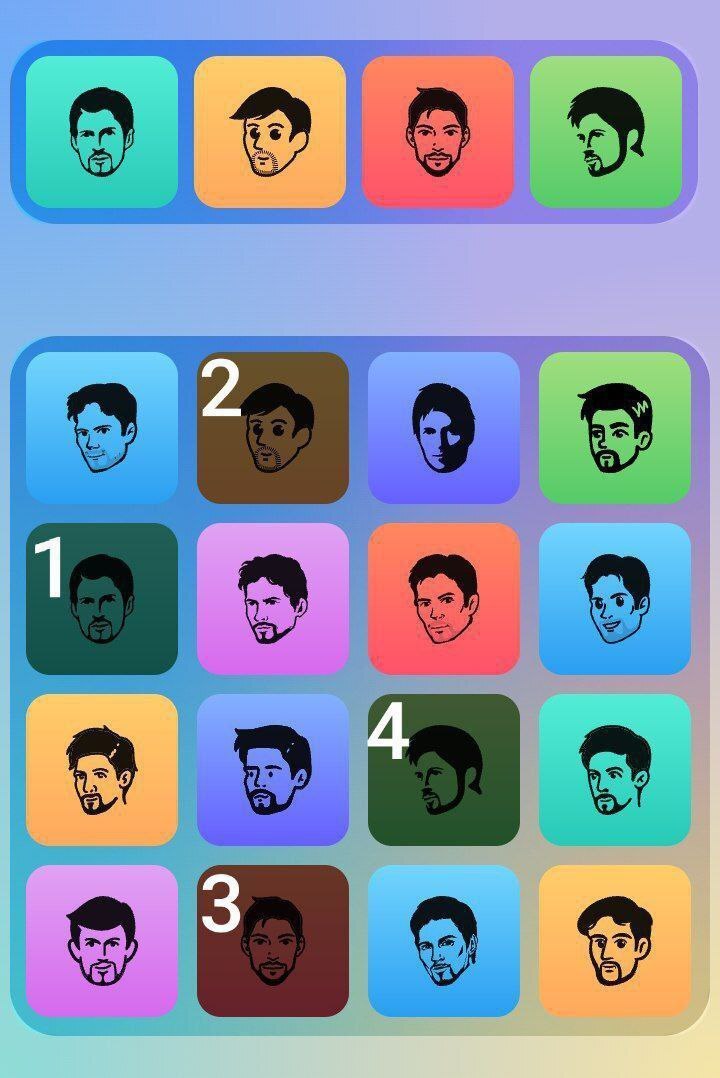Select the periwinkle tile with half-shadowed face
Screen dimensions: 720x1078
(444, 428)
